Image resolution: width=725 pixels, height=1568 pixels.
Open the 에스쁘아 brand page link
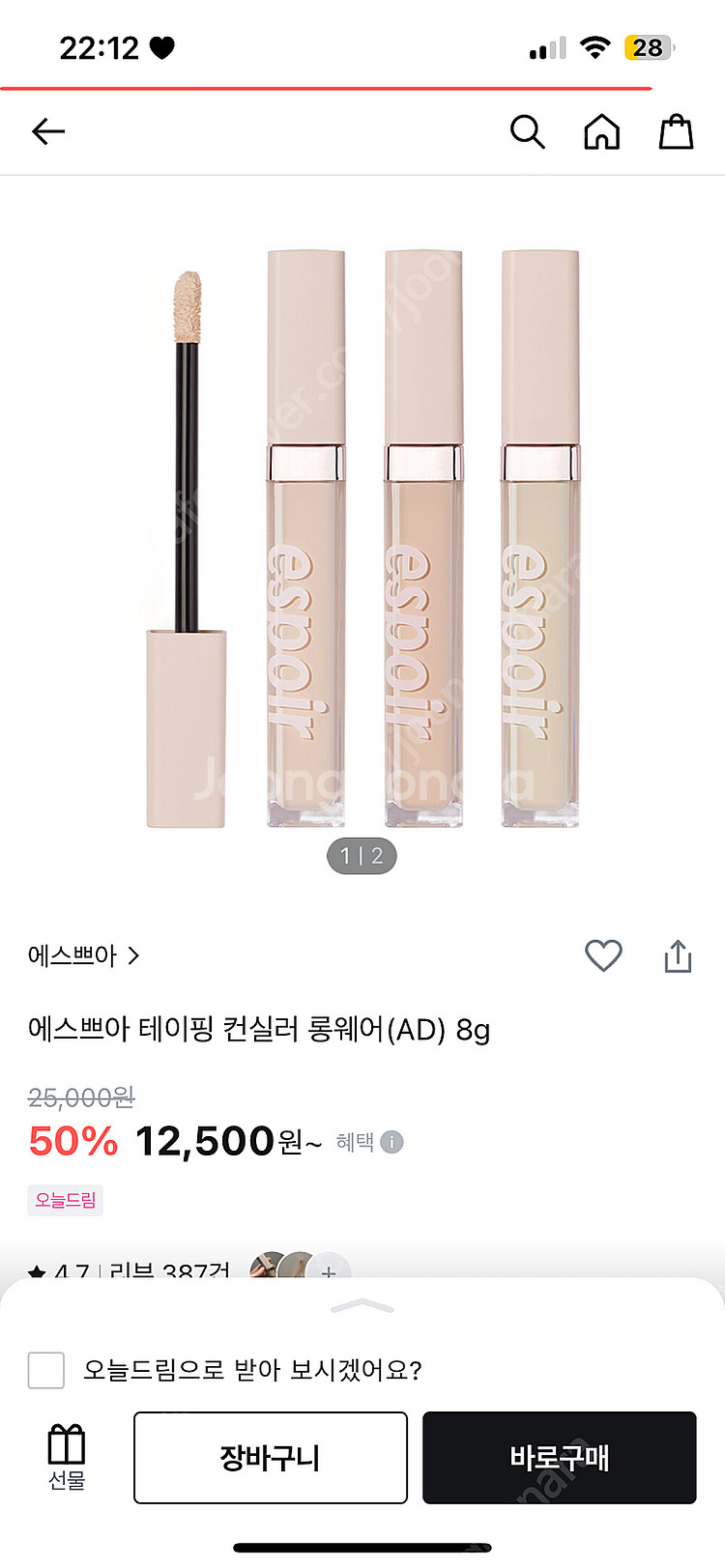pos(84,955)
